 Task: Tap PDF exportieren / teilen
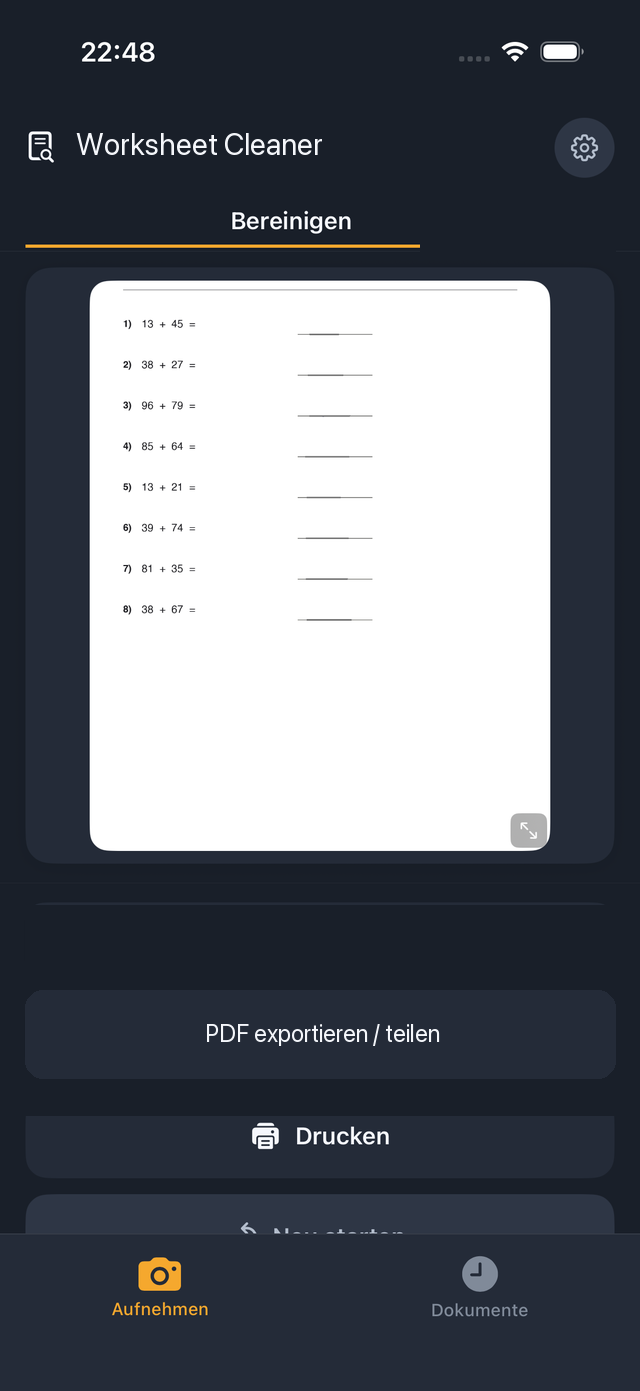[x=320, y=1034]
